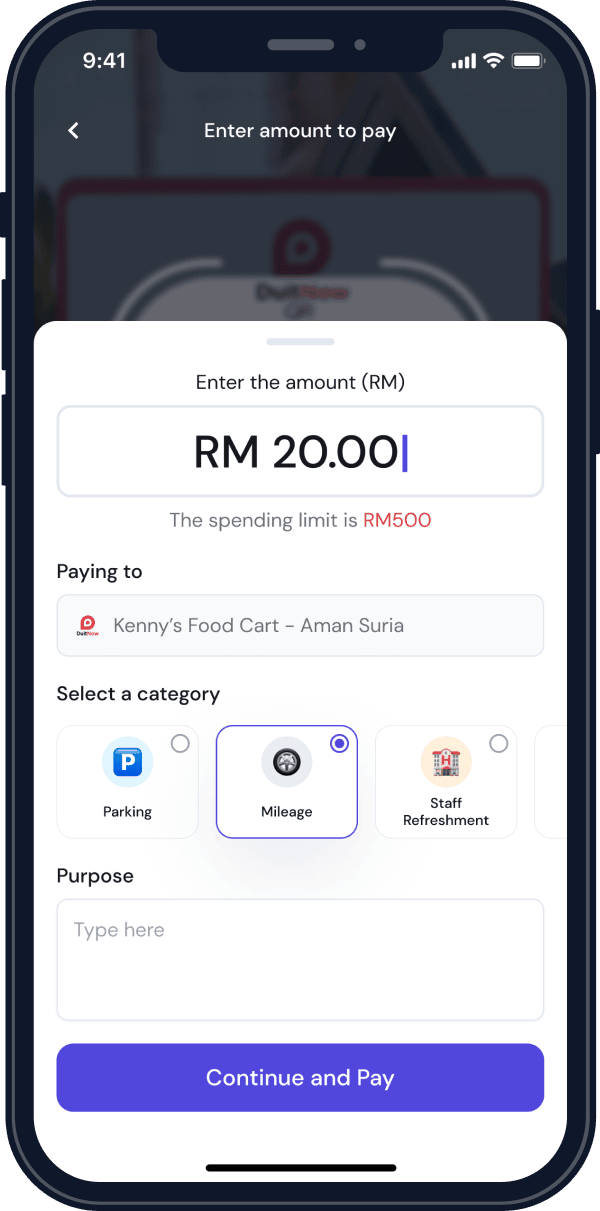Select the Parking category
Viewport: 600px width, 1211px height.
click(128, 781)
